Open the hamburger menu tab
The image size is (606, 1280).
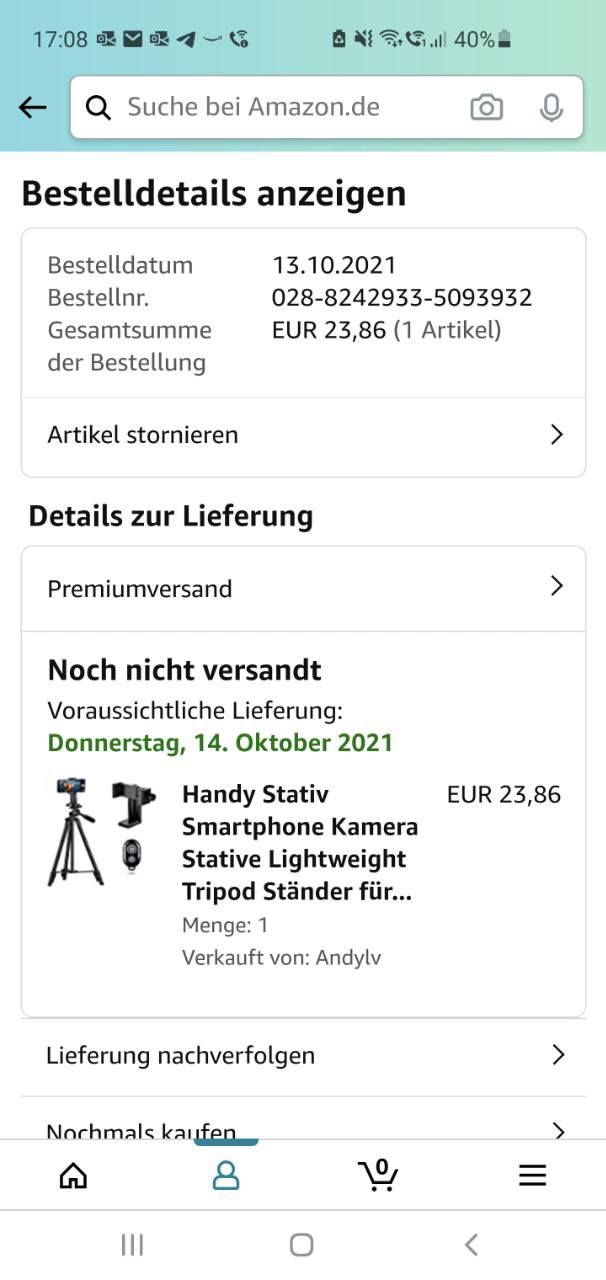(532, 1176)
